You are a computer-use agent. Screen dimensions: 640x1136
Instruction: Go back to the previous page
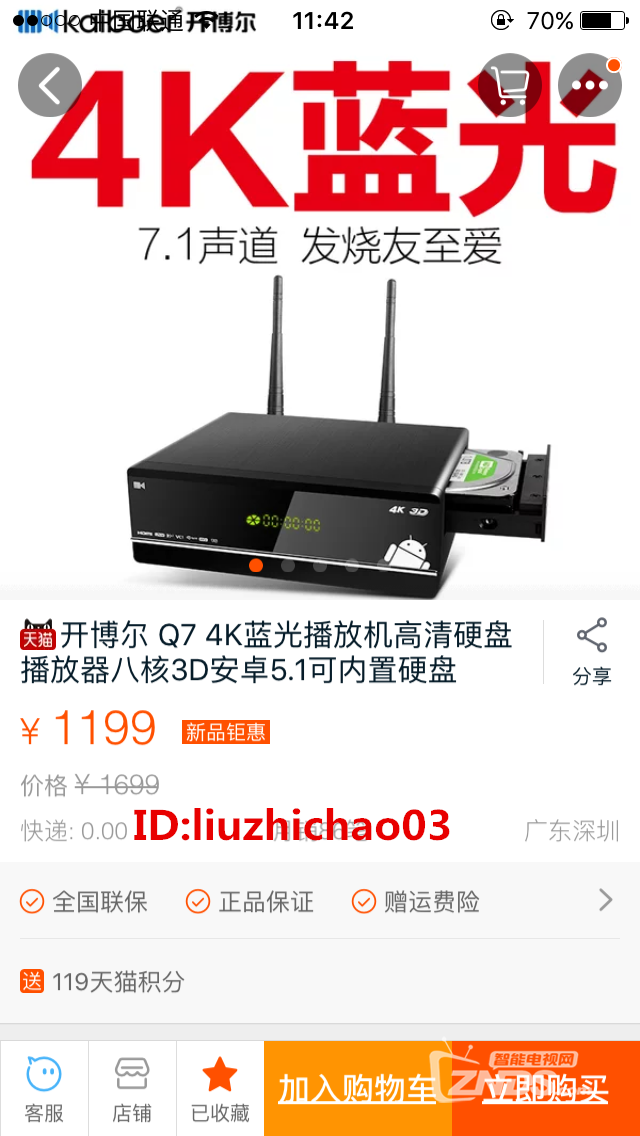pos(49,85)
